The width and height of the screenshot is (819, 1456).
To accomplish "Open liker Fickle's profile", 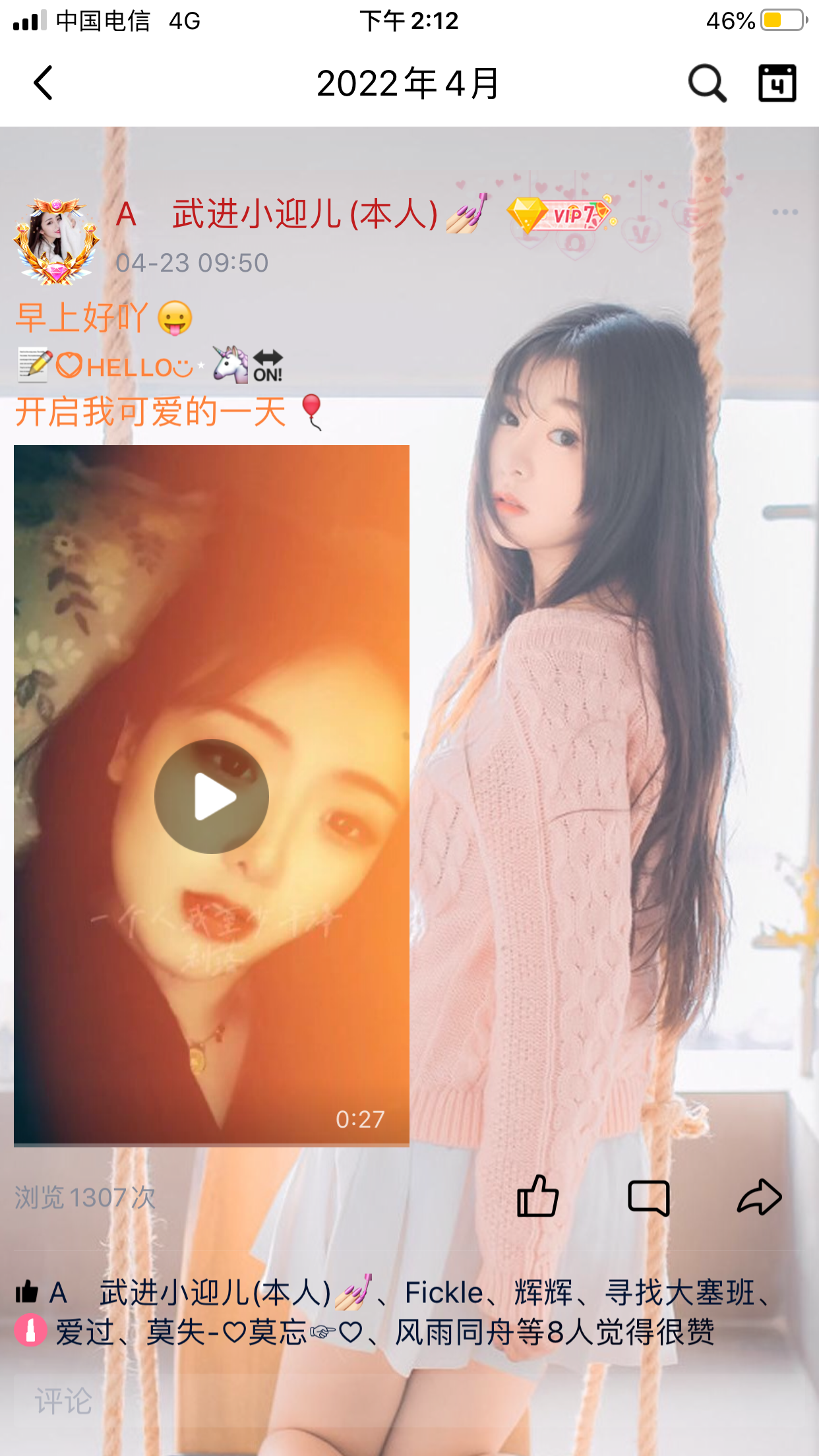I will (x=443, y=1293).
